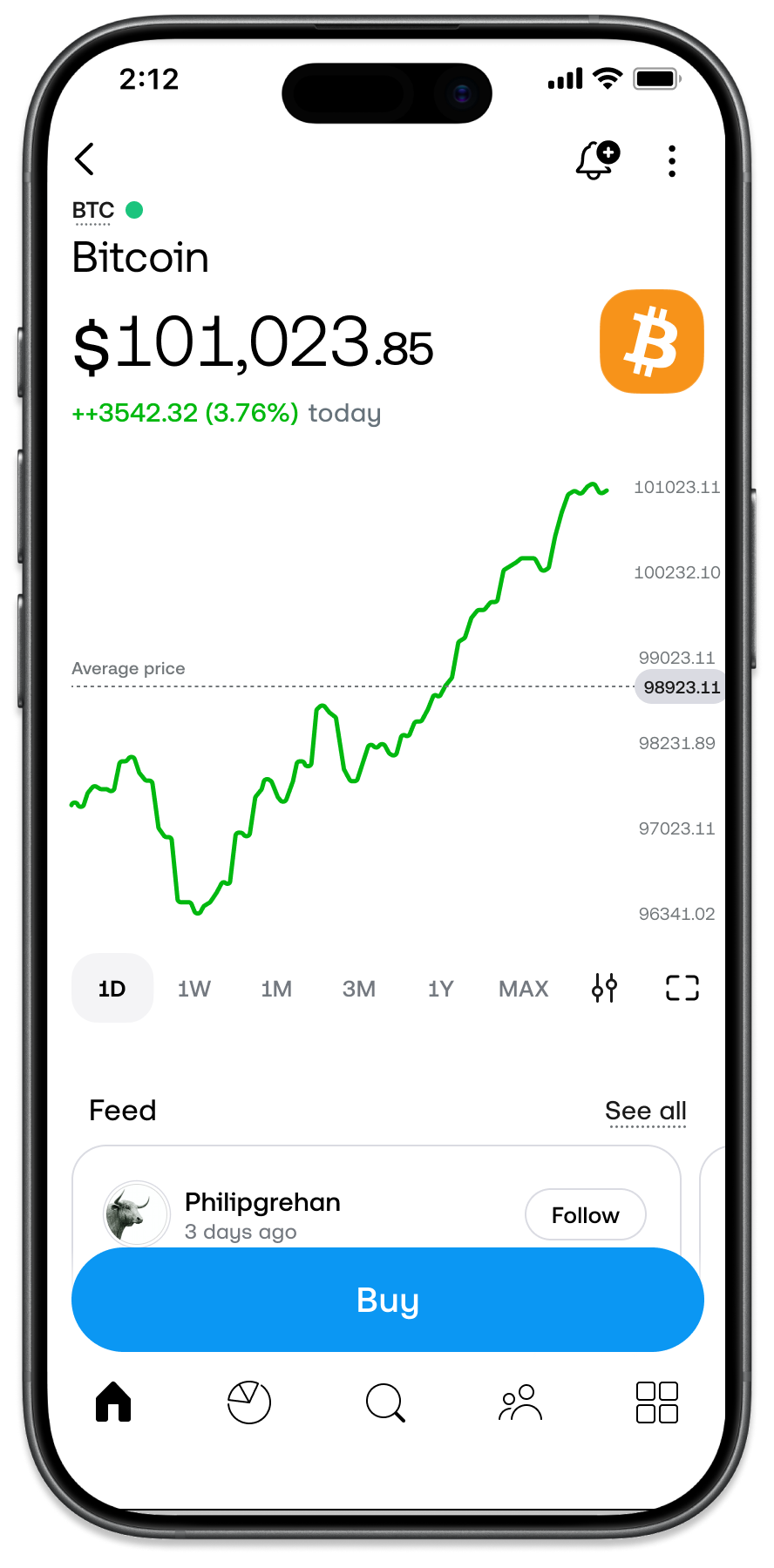The image size is (774, 1568).
Task: Open the three-dot overflow menu
Action: 671,161
